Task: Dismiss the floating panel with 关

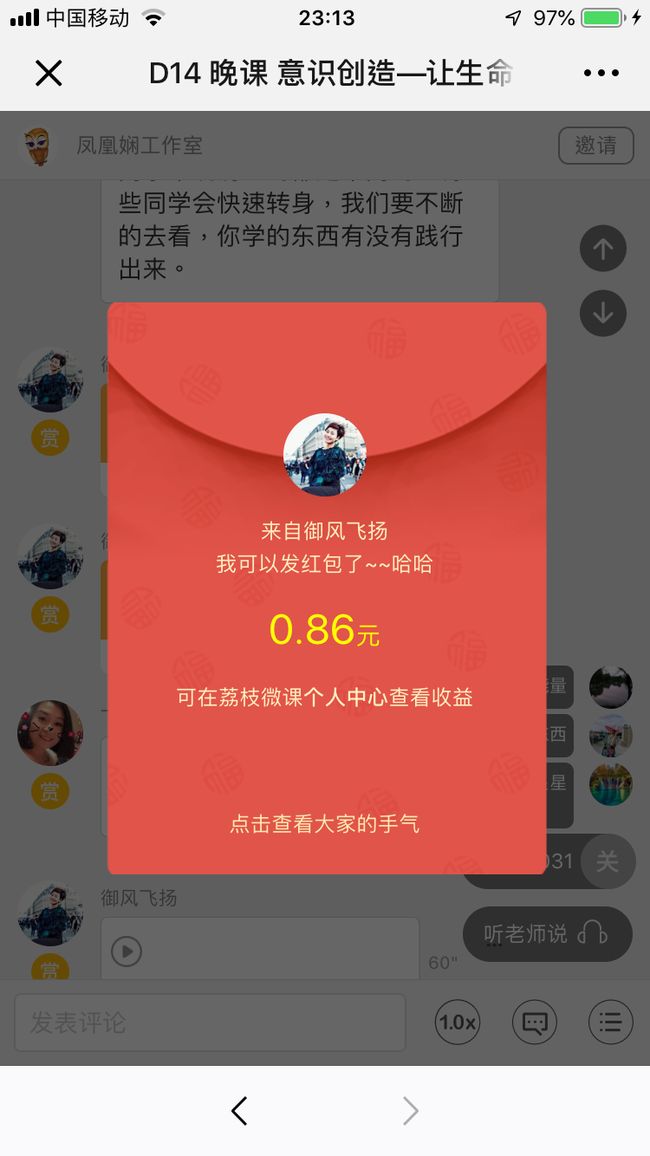Action: (607, 861)
